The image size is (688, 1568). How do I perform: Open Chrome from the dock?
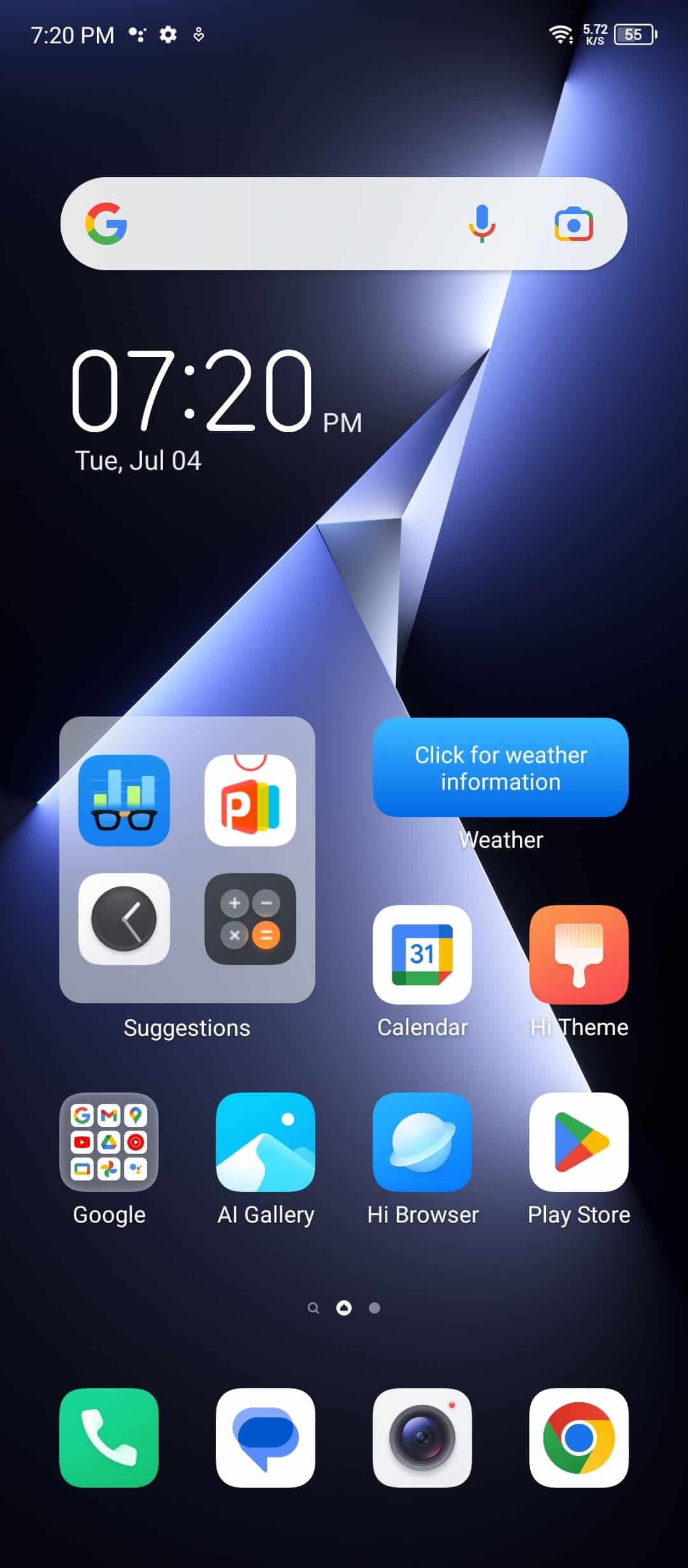(579, 1438)
